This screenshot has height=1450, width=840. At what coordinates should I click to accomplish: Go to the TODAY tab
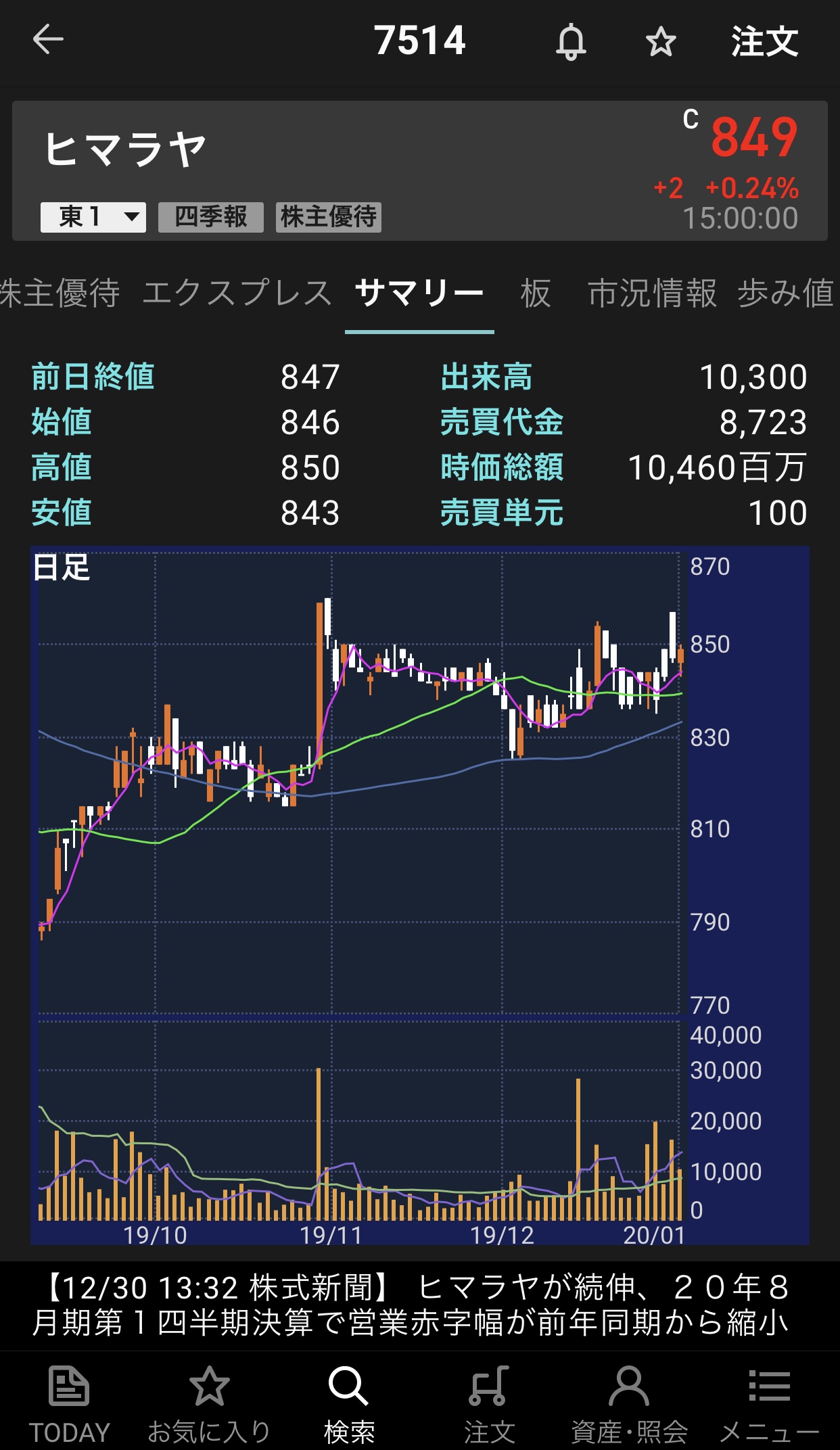[69, 1404]
